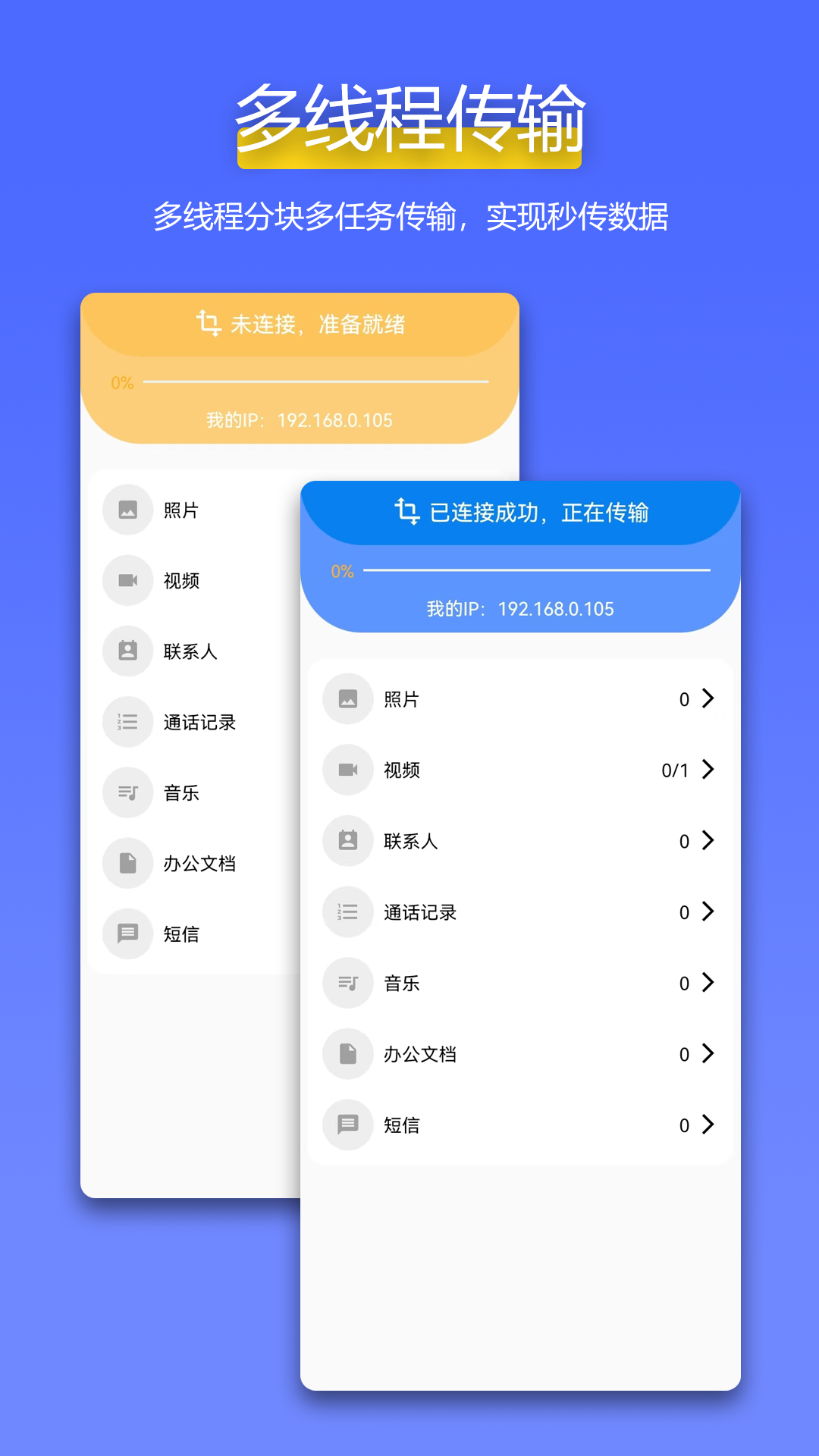The height and width of the screenshot is (1456, 819).
Task: Expand the 视频 row showing 0/1
Action: pos(709,770)
